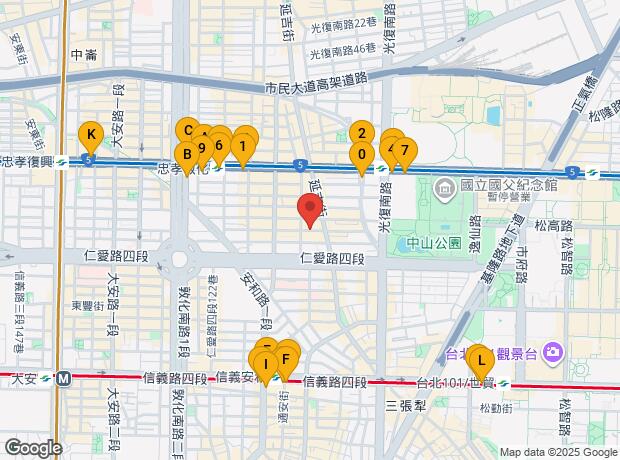The height and width of the screenshot is (460, 620).
Task: Open the red location pin
Action: 310,210
